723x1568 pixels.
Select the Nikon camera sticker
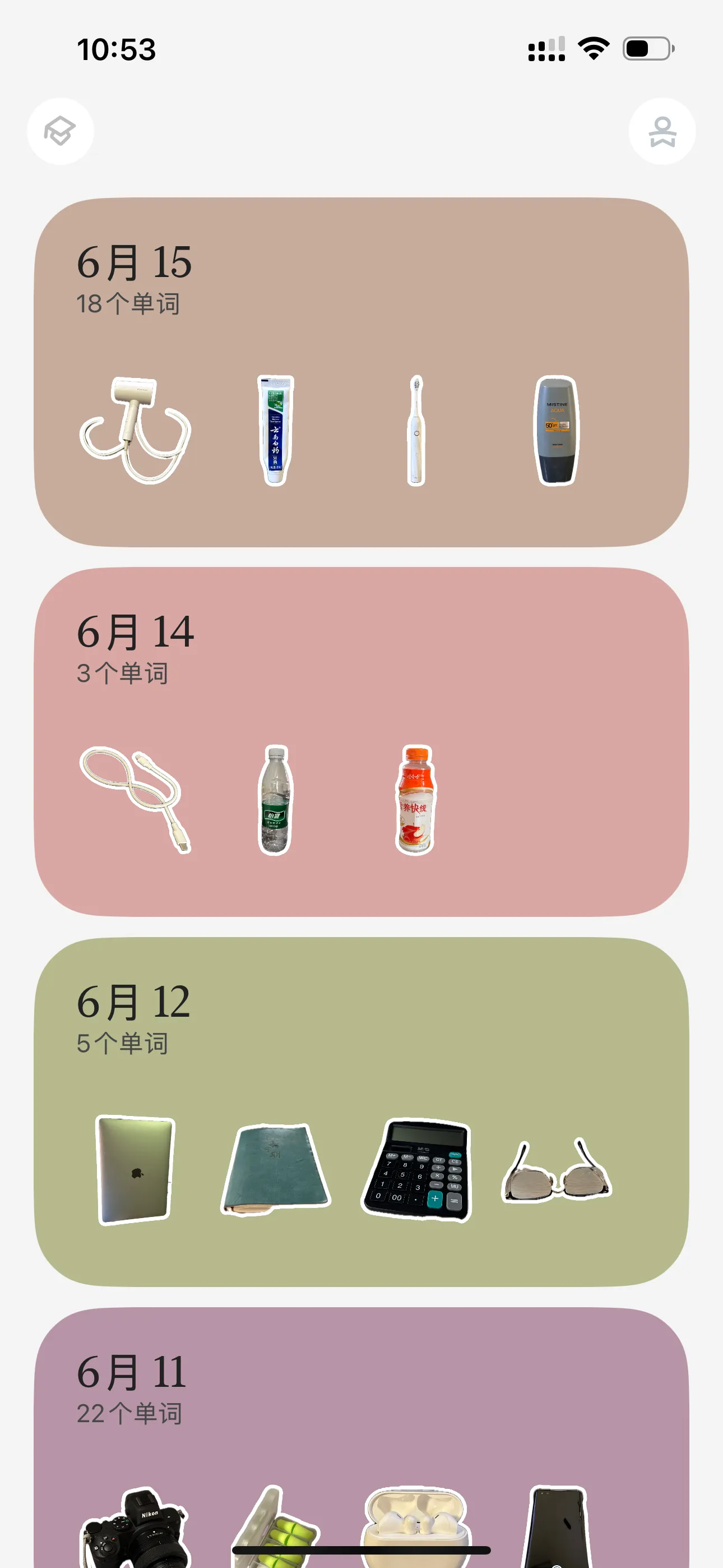pyautogui.click(x=135, y=1528)
